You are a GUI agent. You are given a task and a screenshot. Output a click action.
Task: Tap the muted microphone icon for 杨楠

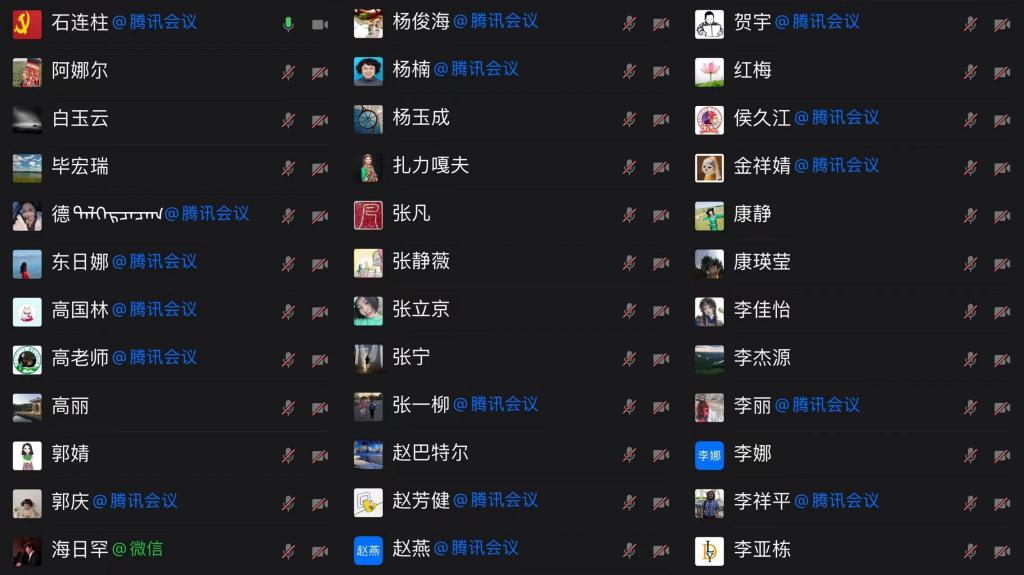[629, 72]
